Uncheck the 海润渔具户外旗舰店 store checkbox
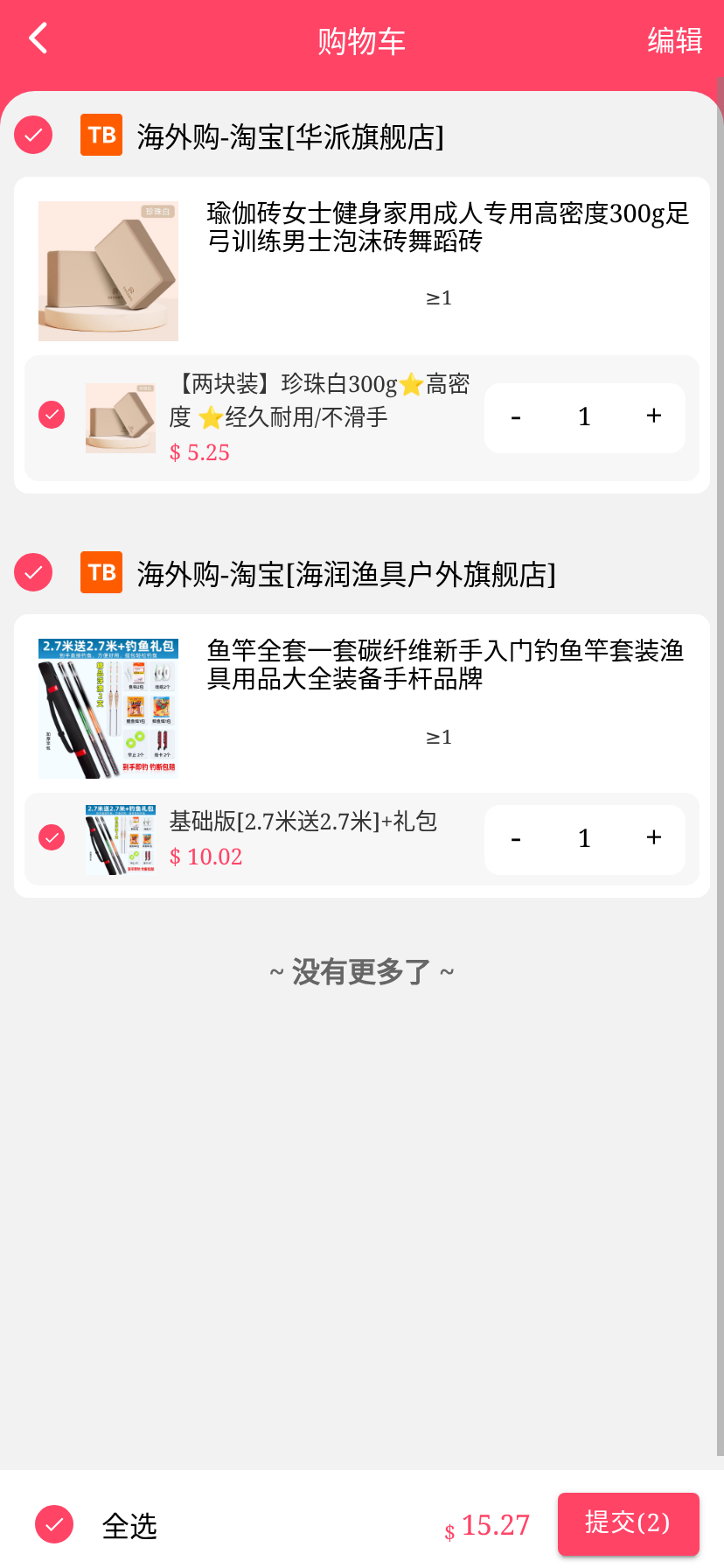The height and width of the screenshot is (1568, 724). click(33, 572)
